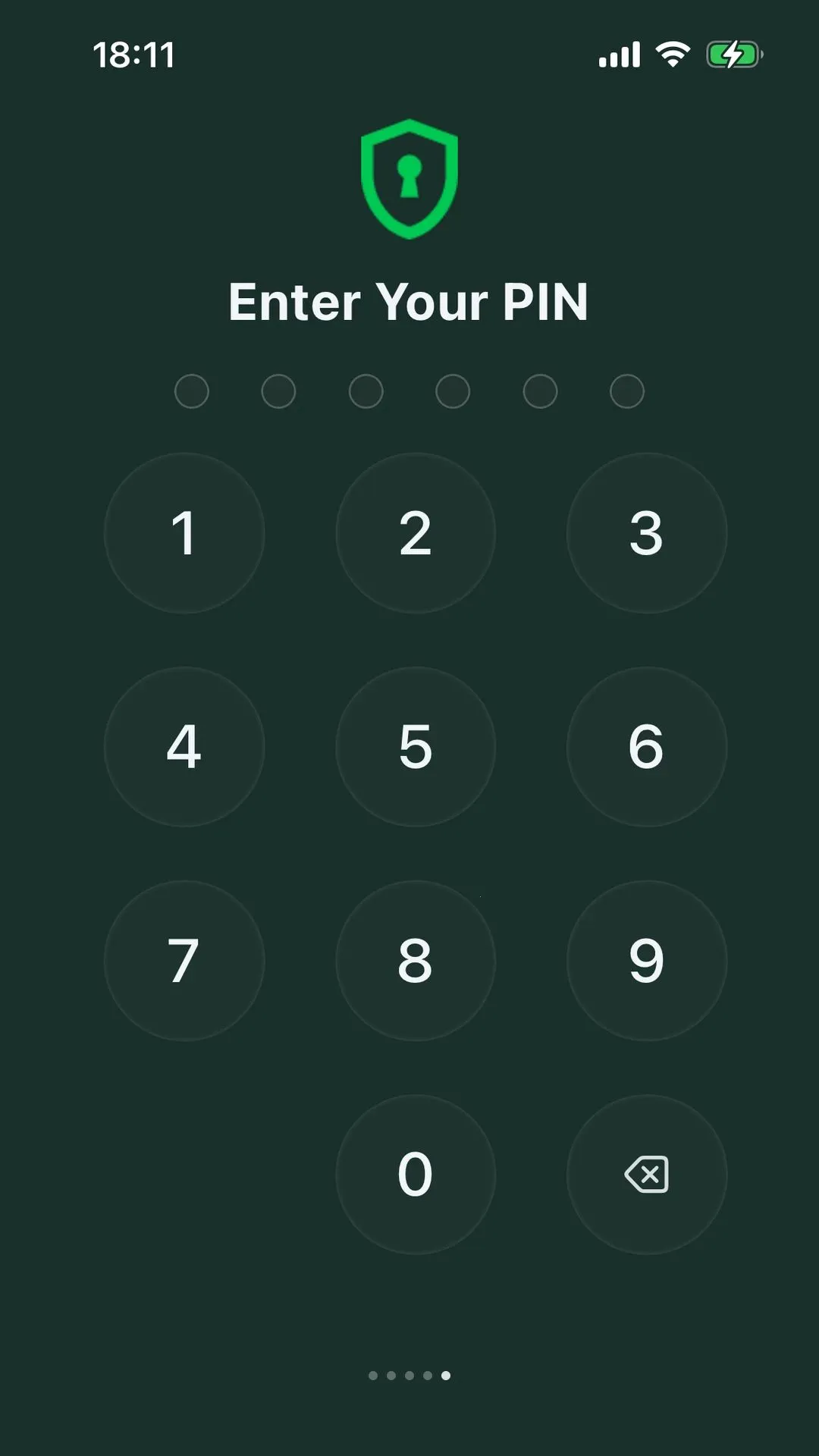Enter digit 8 on the PIN pad

416,961
